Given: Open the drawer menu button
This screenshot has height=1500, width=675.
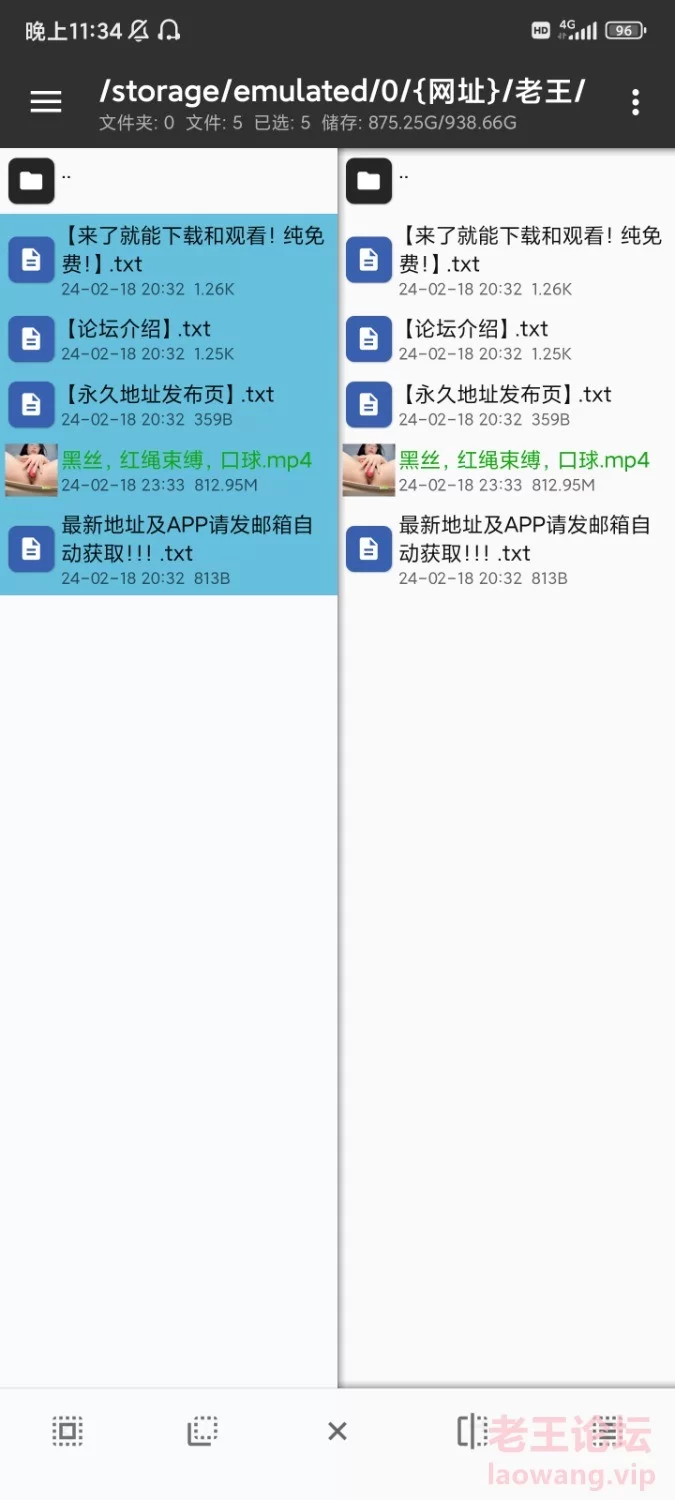Looking at the screenshot, I should [46, 101].
